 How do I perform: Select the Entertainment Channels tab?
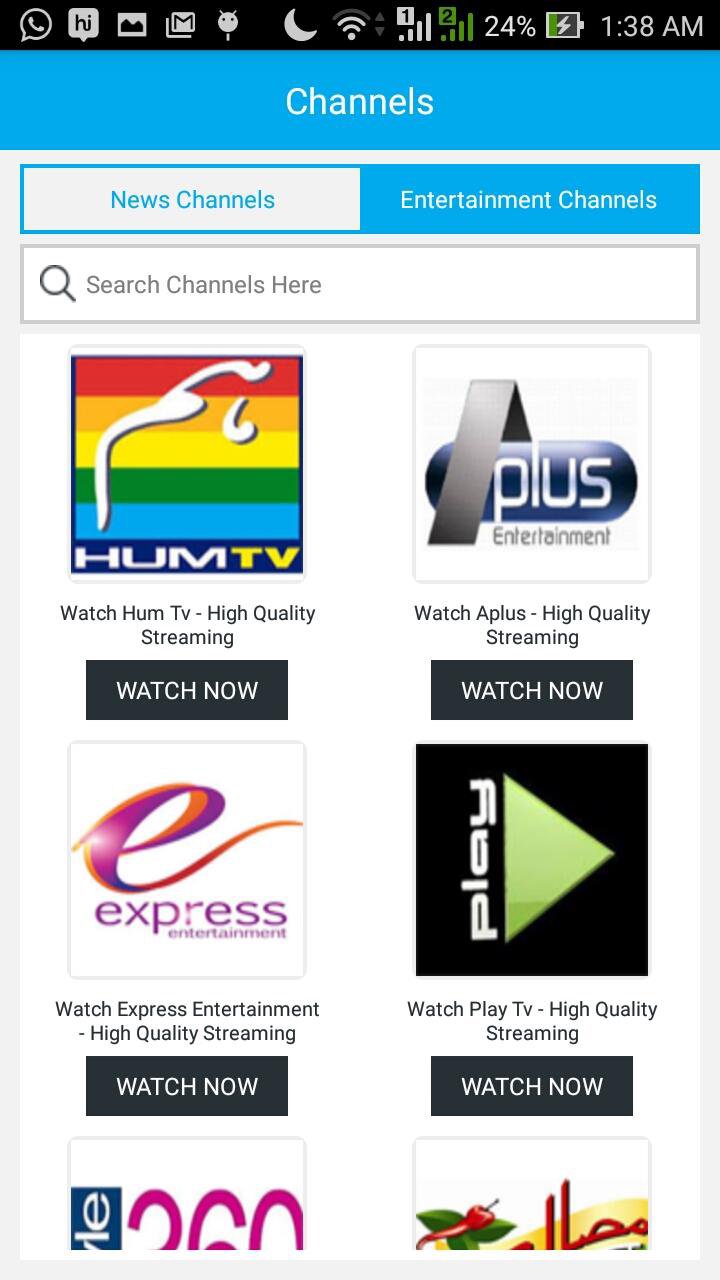(x=528, y=199)
